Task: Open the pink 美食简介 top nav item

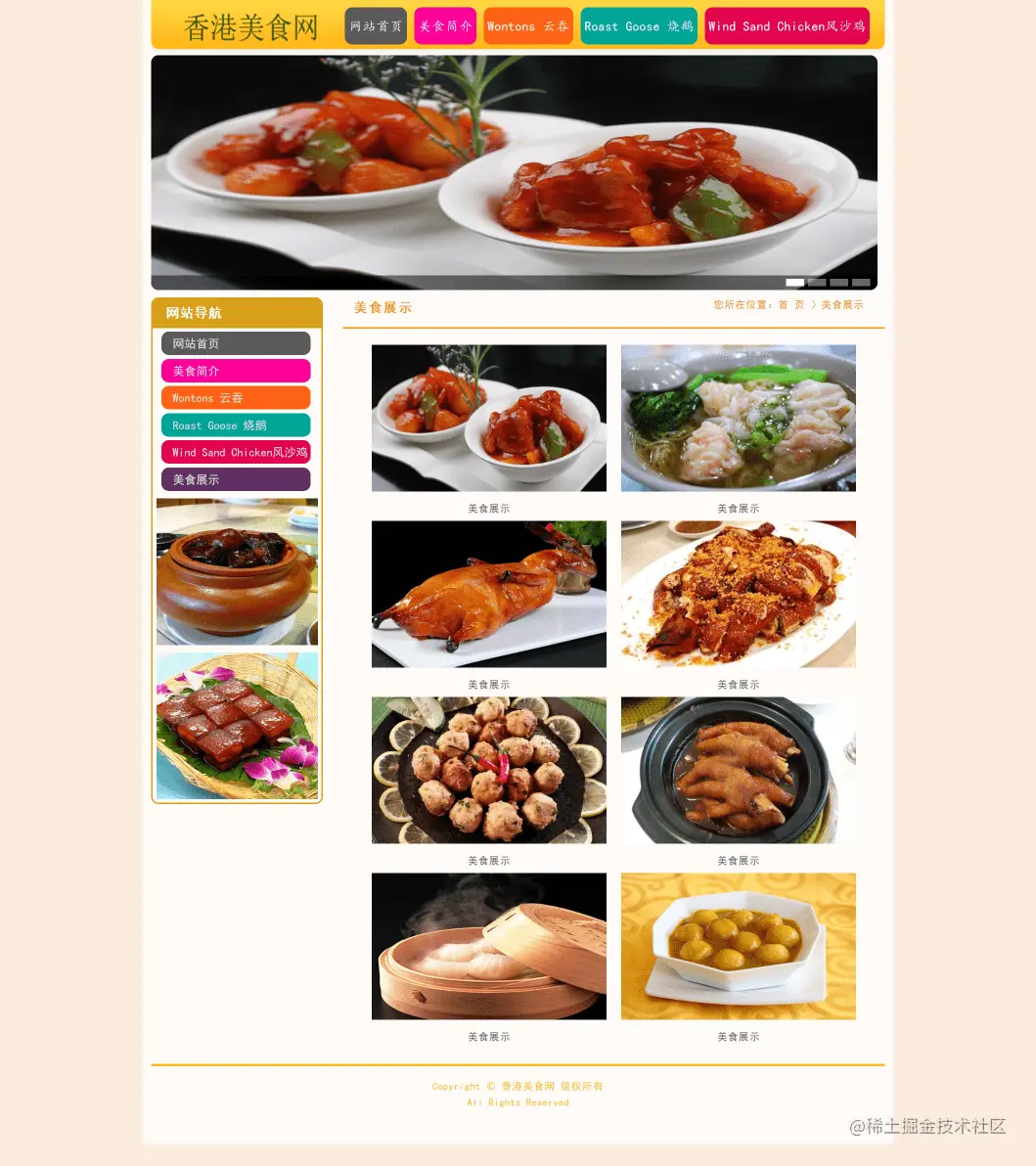Action: [445, 26]
